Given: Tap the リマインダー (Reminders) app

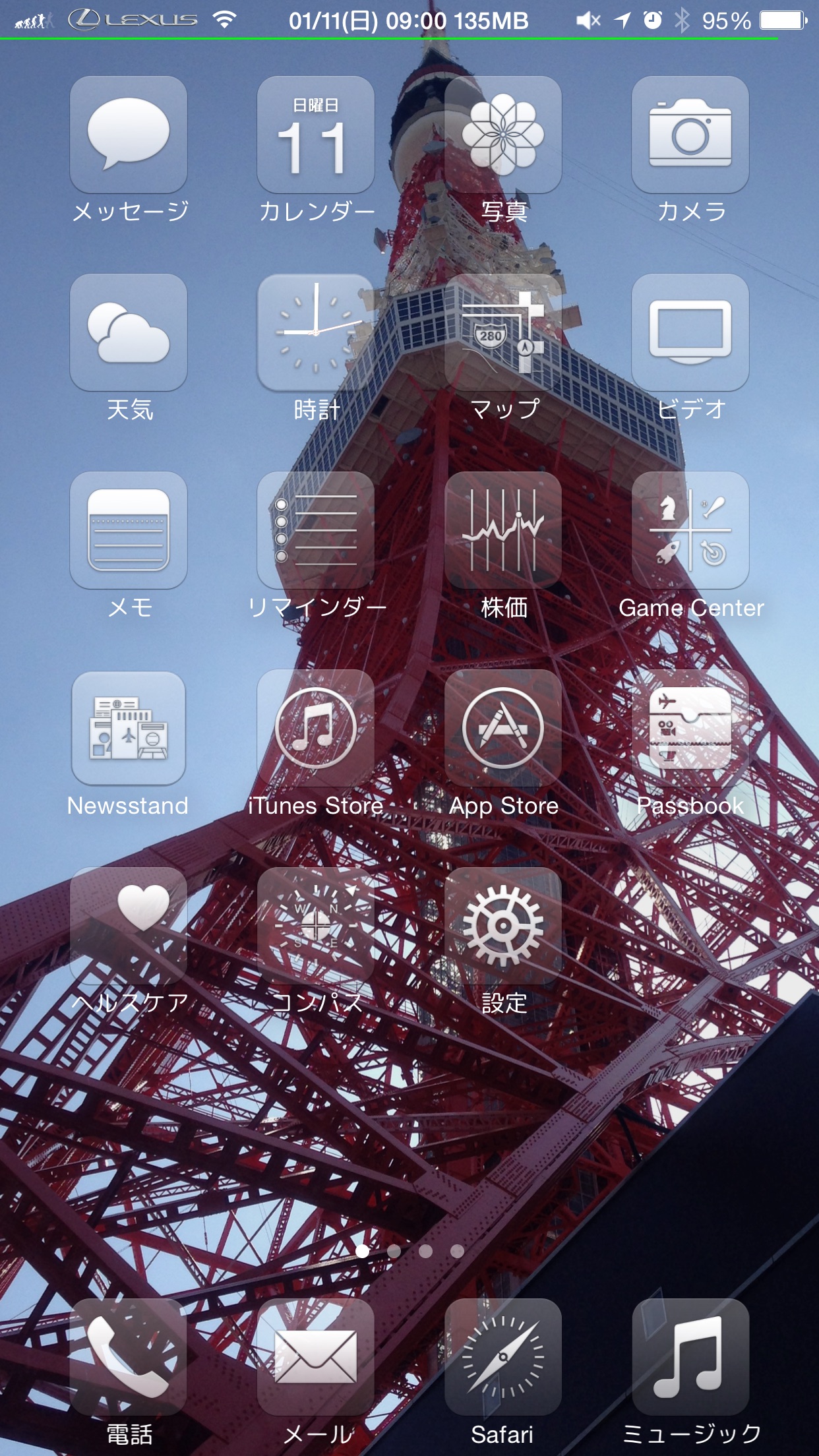Looking at the screenshot, I should coord(316,530).
